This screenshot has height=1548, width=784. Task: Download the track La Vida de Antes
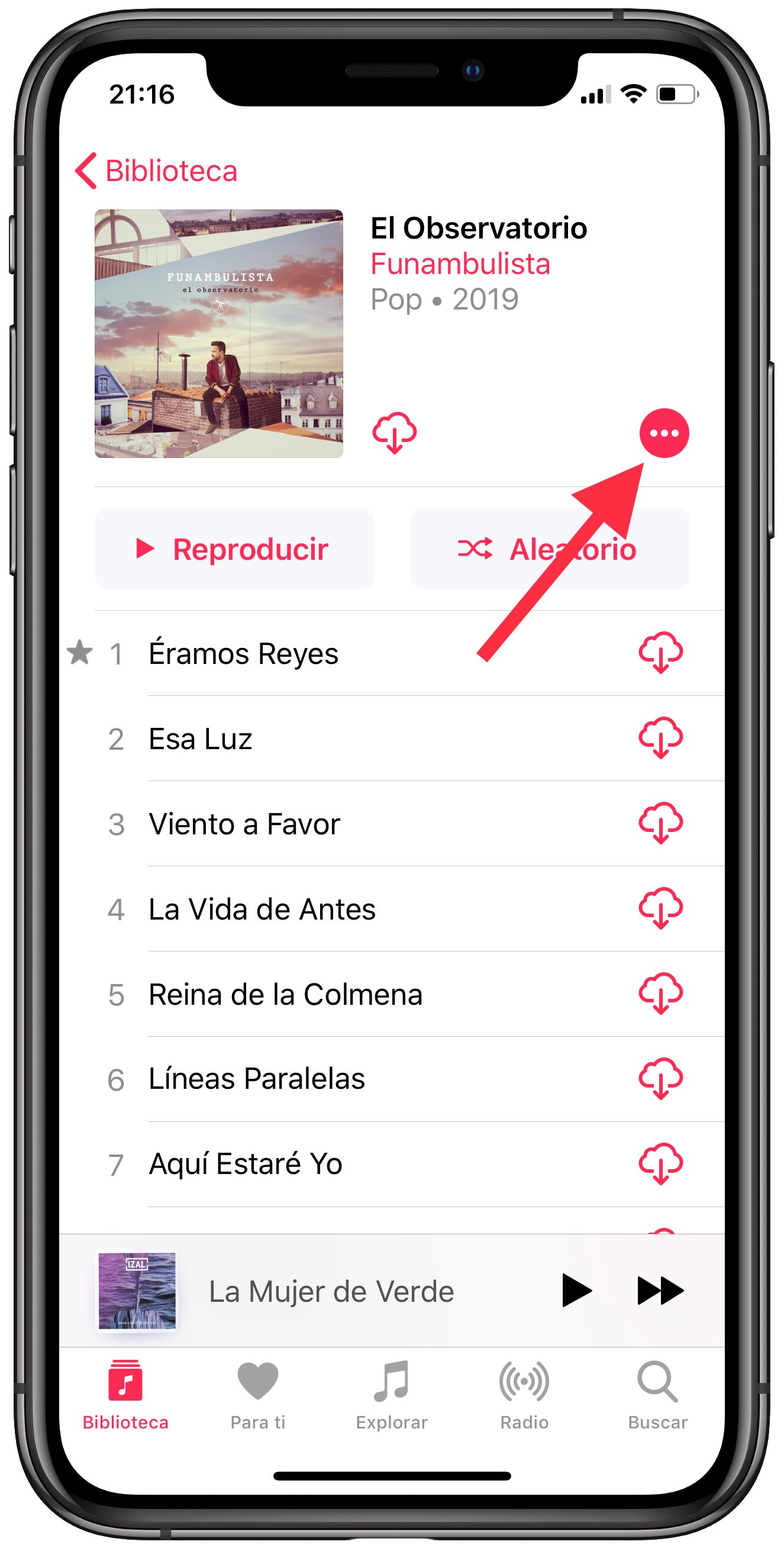tap(660, 908)
